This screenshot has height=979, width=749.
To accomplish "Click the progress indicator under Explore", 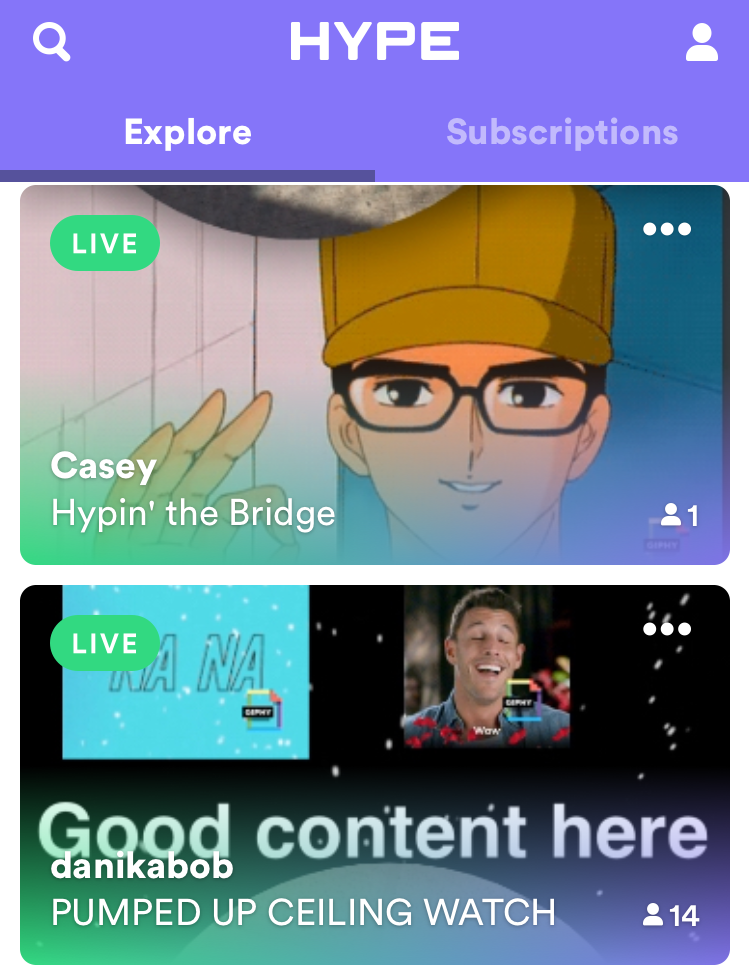I will point(187,172).
